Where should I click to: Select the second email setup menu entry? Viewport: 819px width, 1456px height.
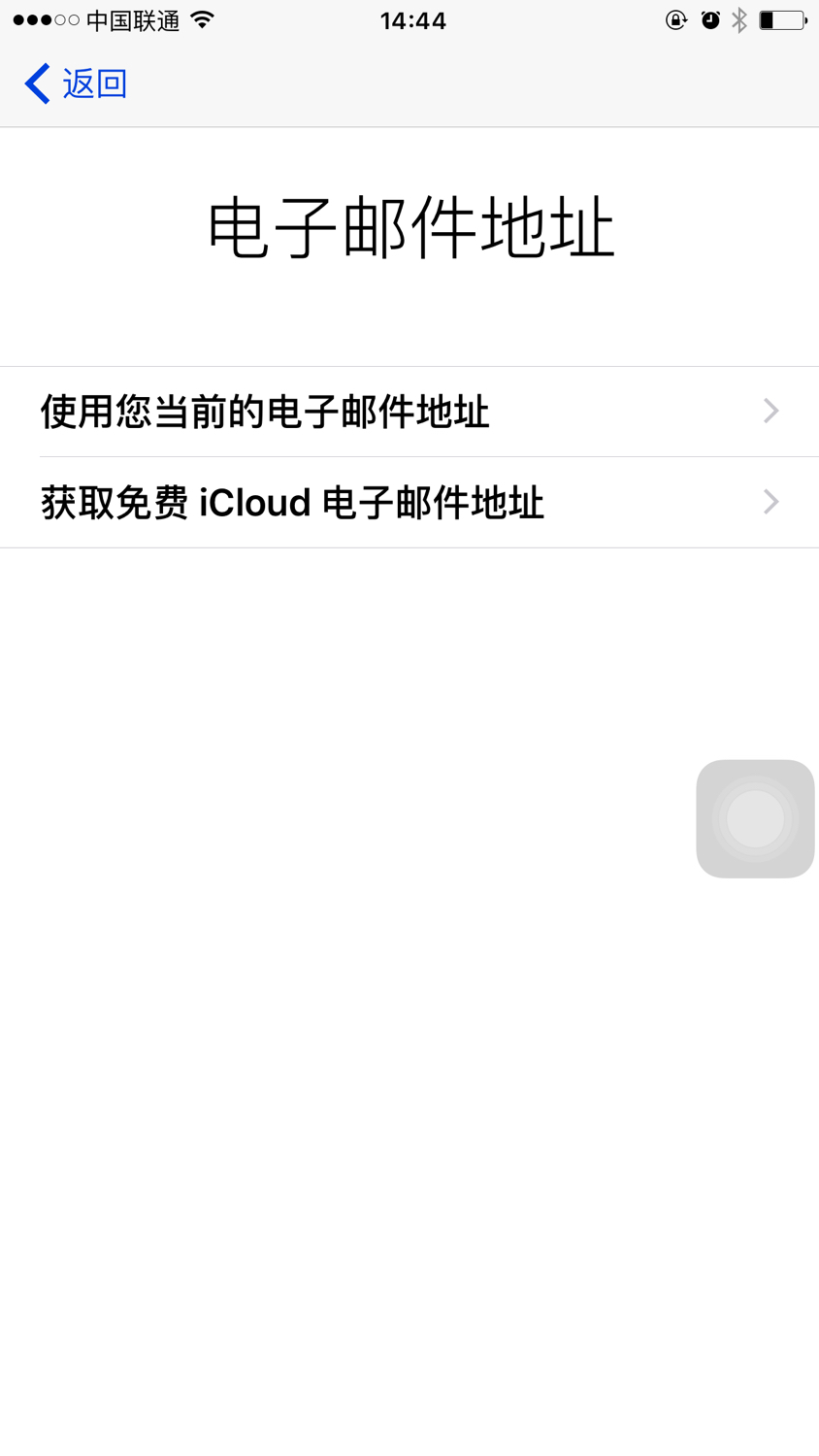click(x=291, y=503)
